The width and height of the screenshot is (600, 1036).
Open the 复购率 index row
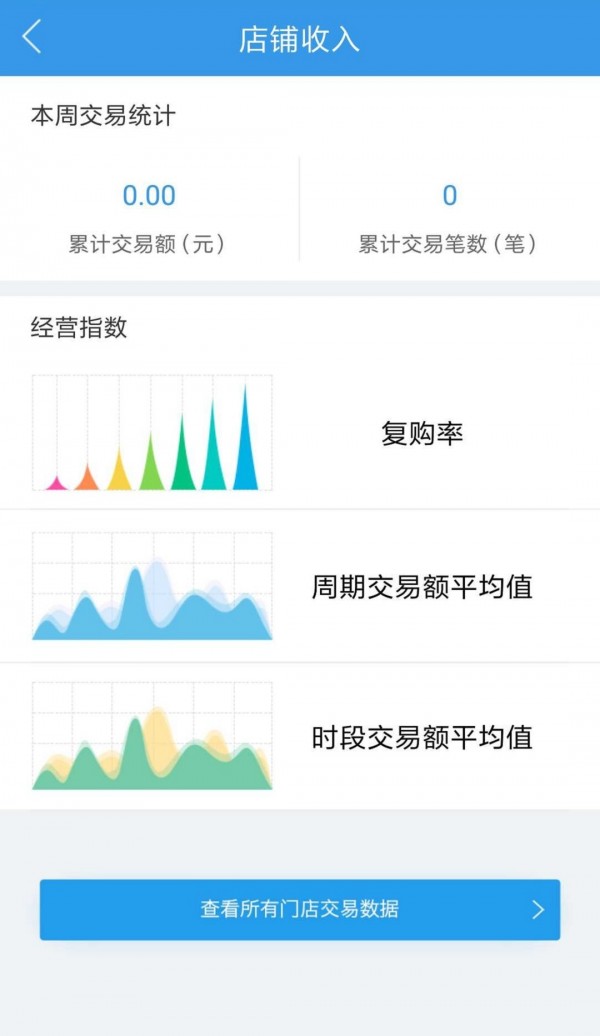pos(421,434)
